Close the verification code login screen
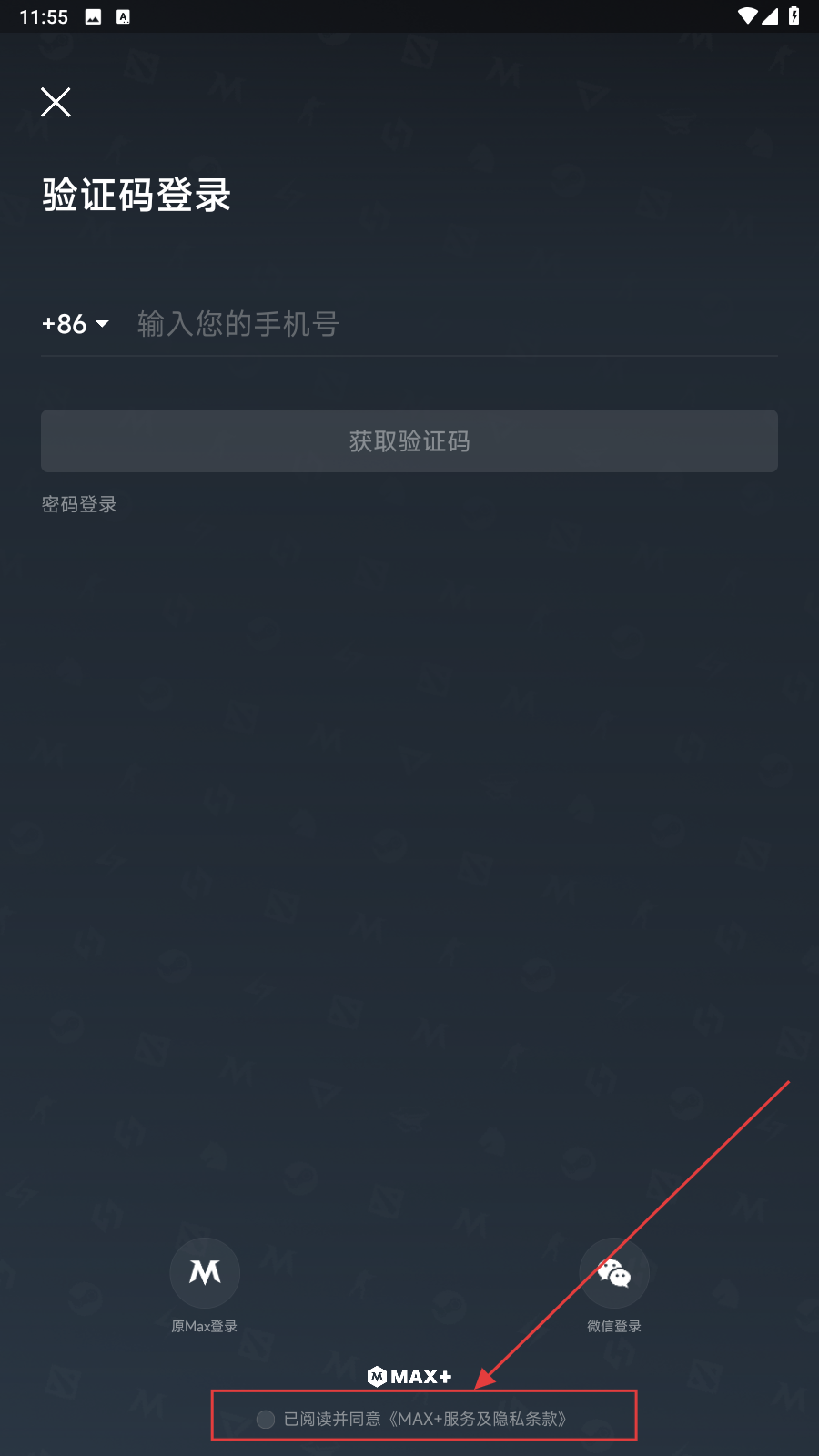Viewport: 819px width, 1456px height. point(56,102)
